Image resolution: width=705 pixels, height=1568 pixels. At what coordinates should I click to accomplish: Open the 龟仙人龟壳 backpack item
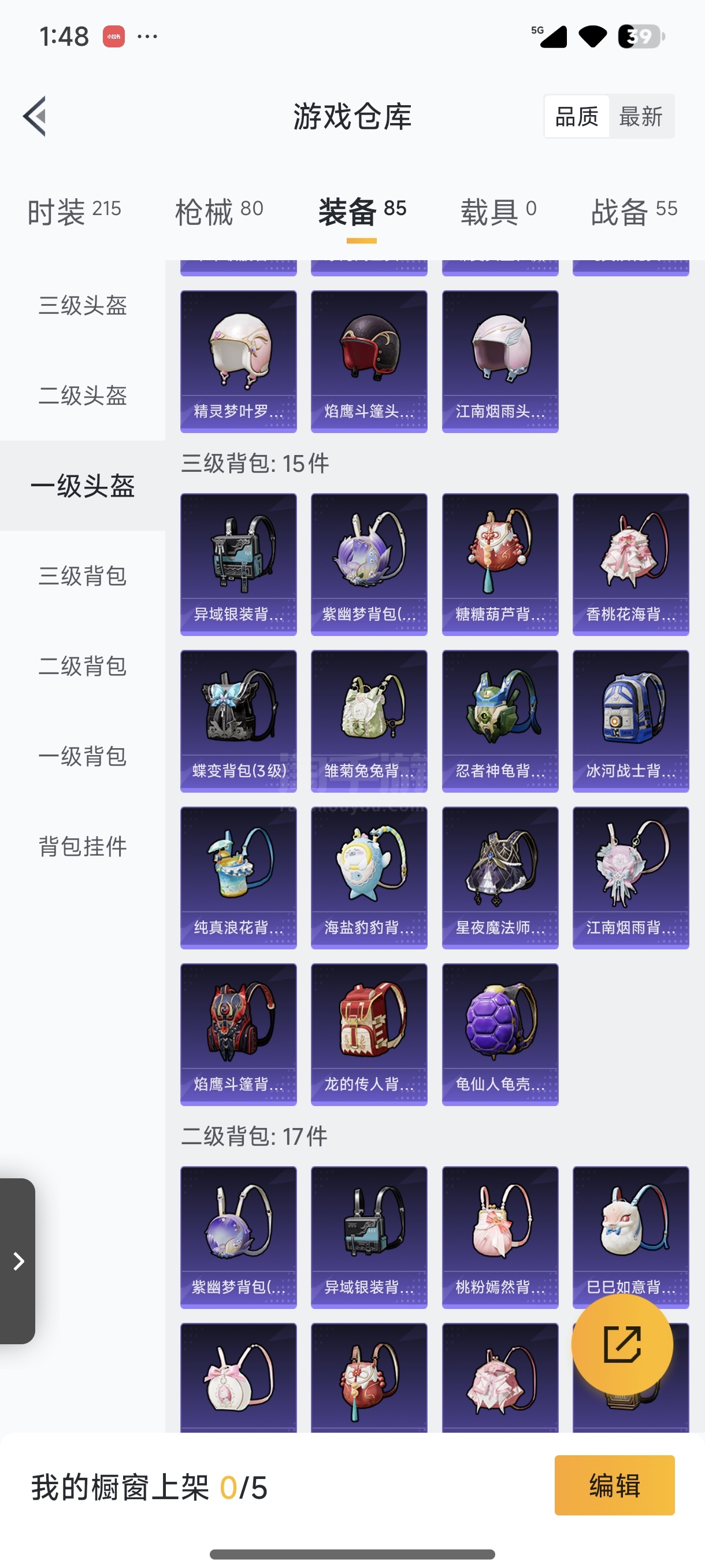(x=500, y=1035)
